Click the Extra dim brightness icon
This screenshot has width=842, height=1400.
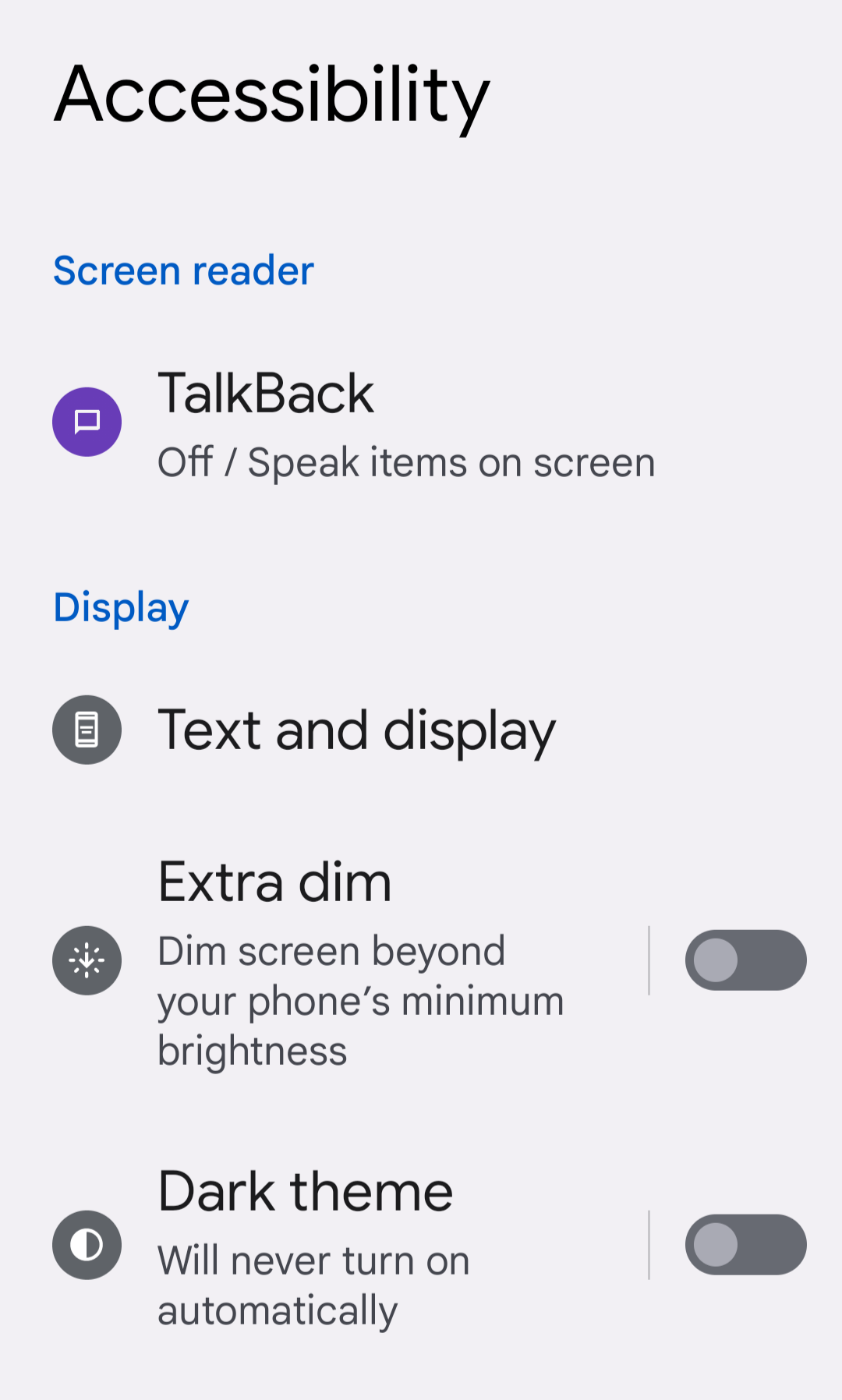tap(87, 960)
